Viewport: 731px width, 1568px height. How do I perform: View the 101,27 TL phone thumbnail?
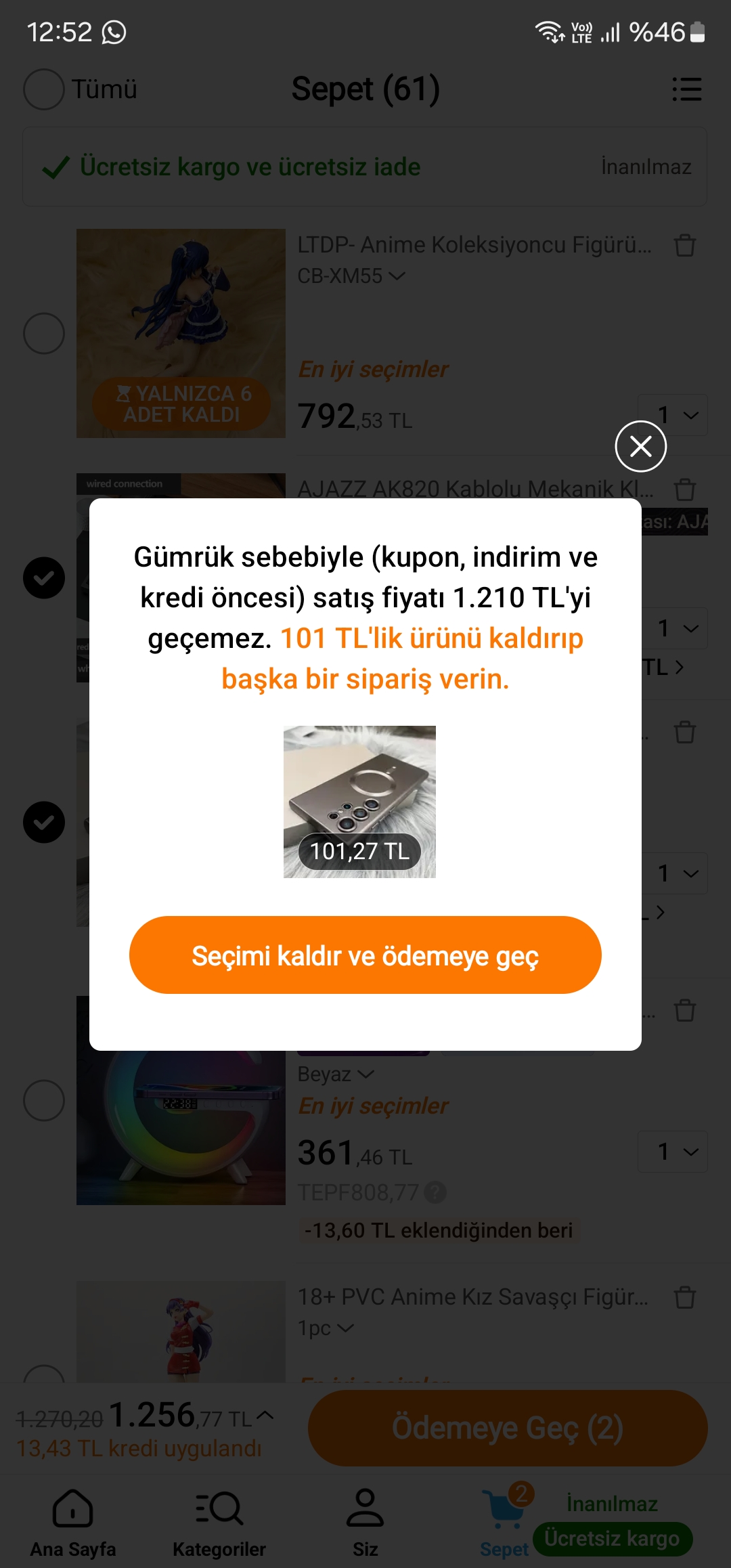point(359,801)
